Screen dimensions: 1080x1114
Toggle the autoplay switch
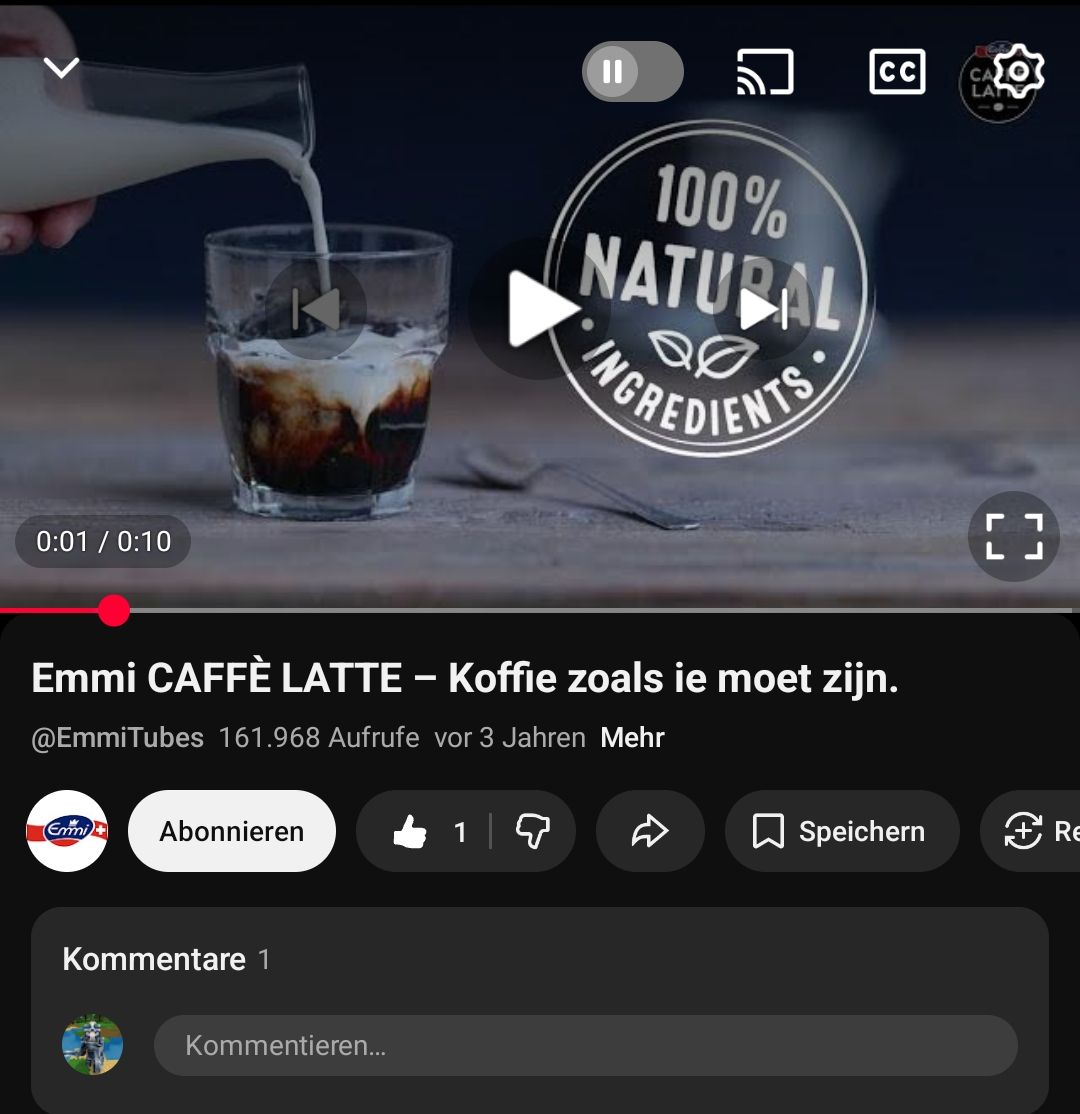[x=632, y=71]
